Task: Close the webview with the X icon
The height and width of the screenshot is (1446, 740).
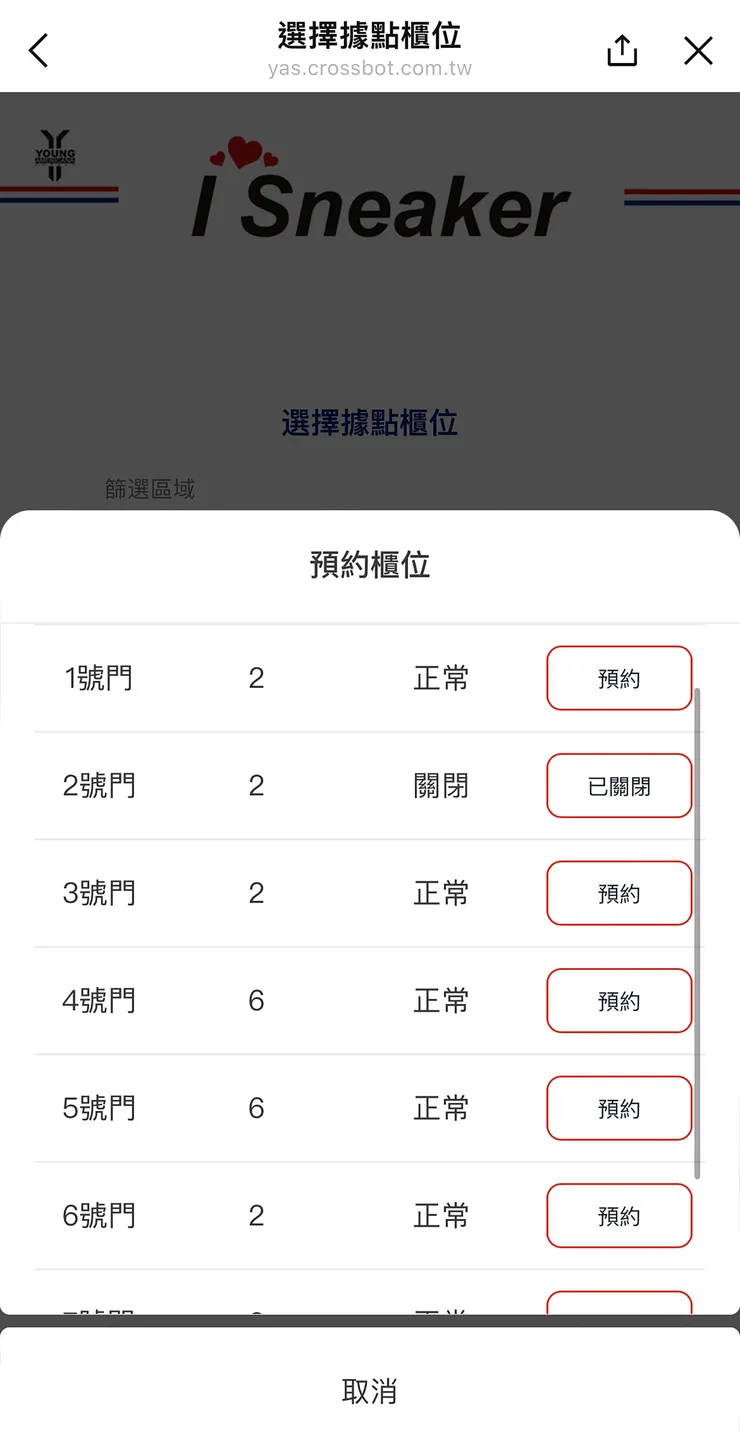Action: [698, 50]
